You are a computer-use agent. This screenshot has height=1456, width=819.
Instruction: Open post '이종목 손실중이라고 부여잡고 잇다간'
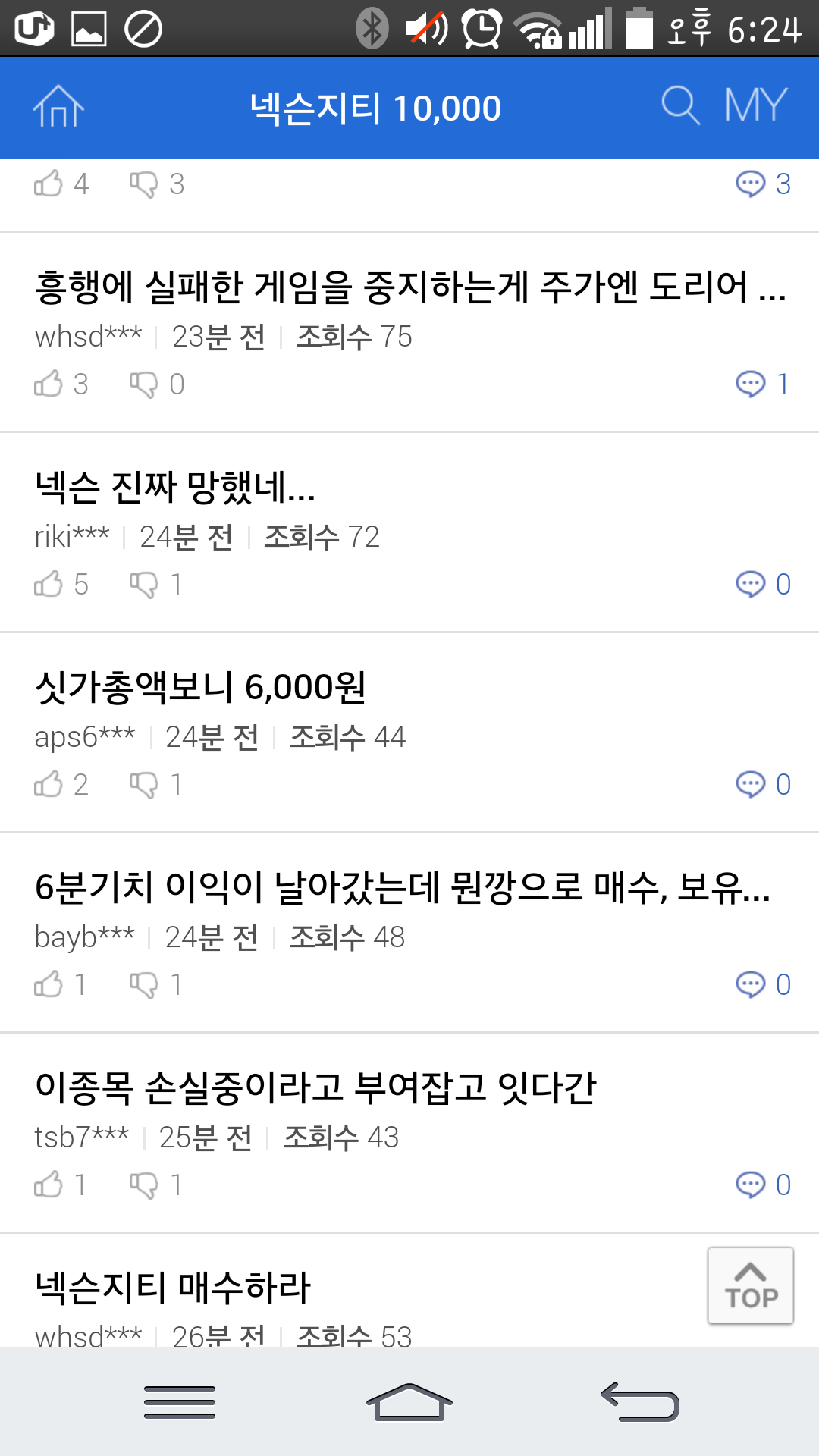pyautogui.click(x=315, y=1087)
